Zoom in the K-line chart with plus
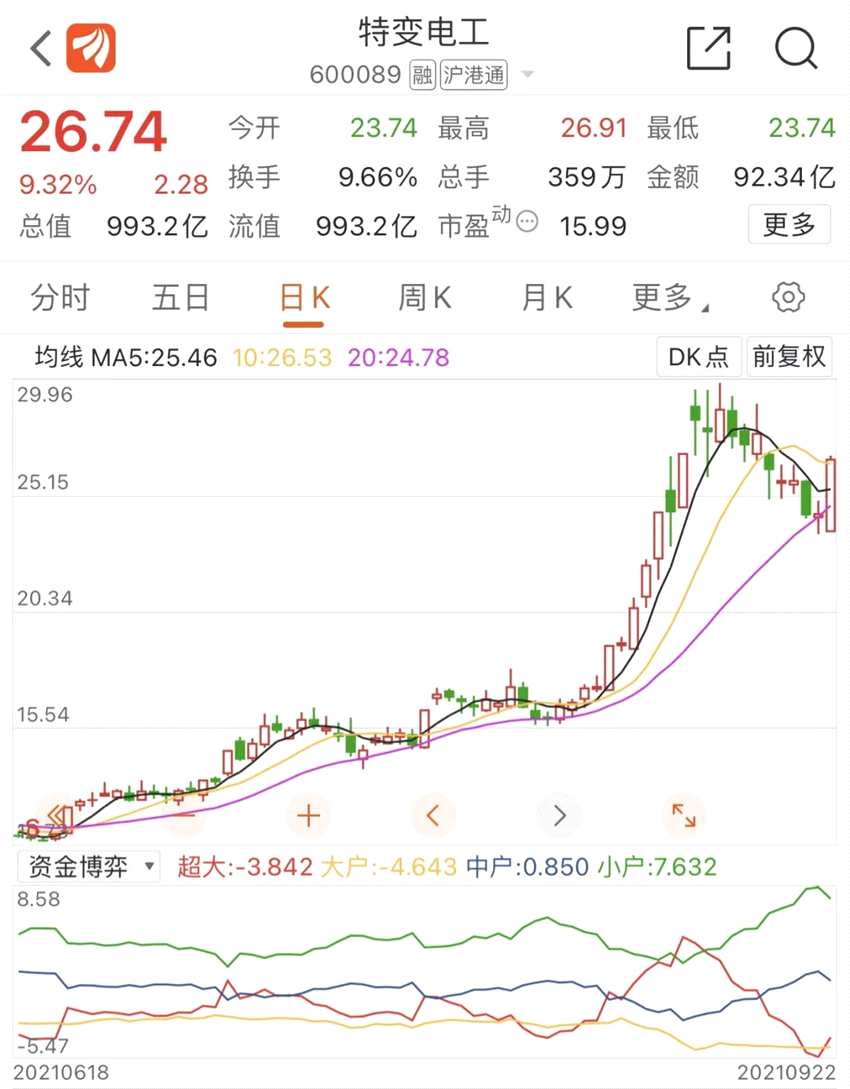This screenshot has height=1089, width=850. point(308,816)
